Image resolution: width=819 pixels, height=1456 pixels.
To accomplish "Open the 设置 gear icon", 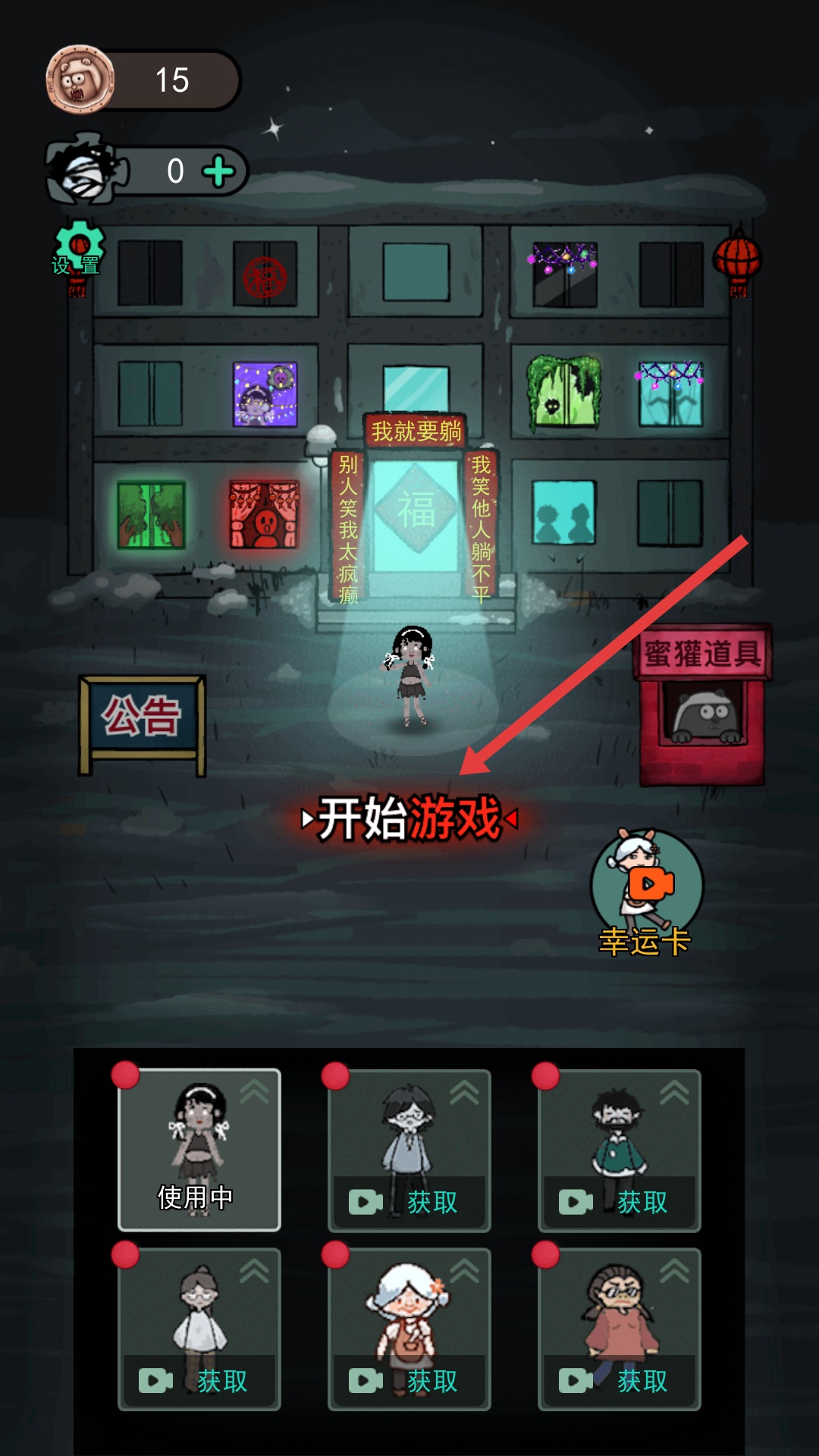I will tap(78, 250).
